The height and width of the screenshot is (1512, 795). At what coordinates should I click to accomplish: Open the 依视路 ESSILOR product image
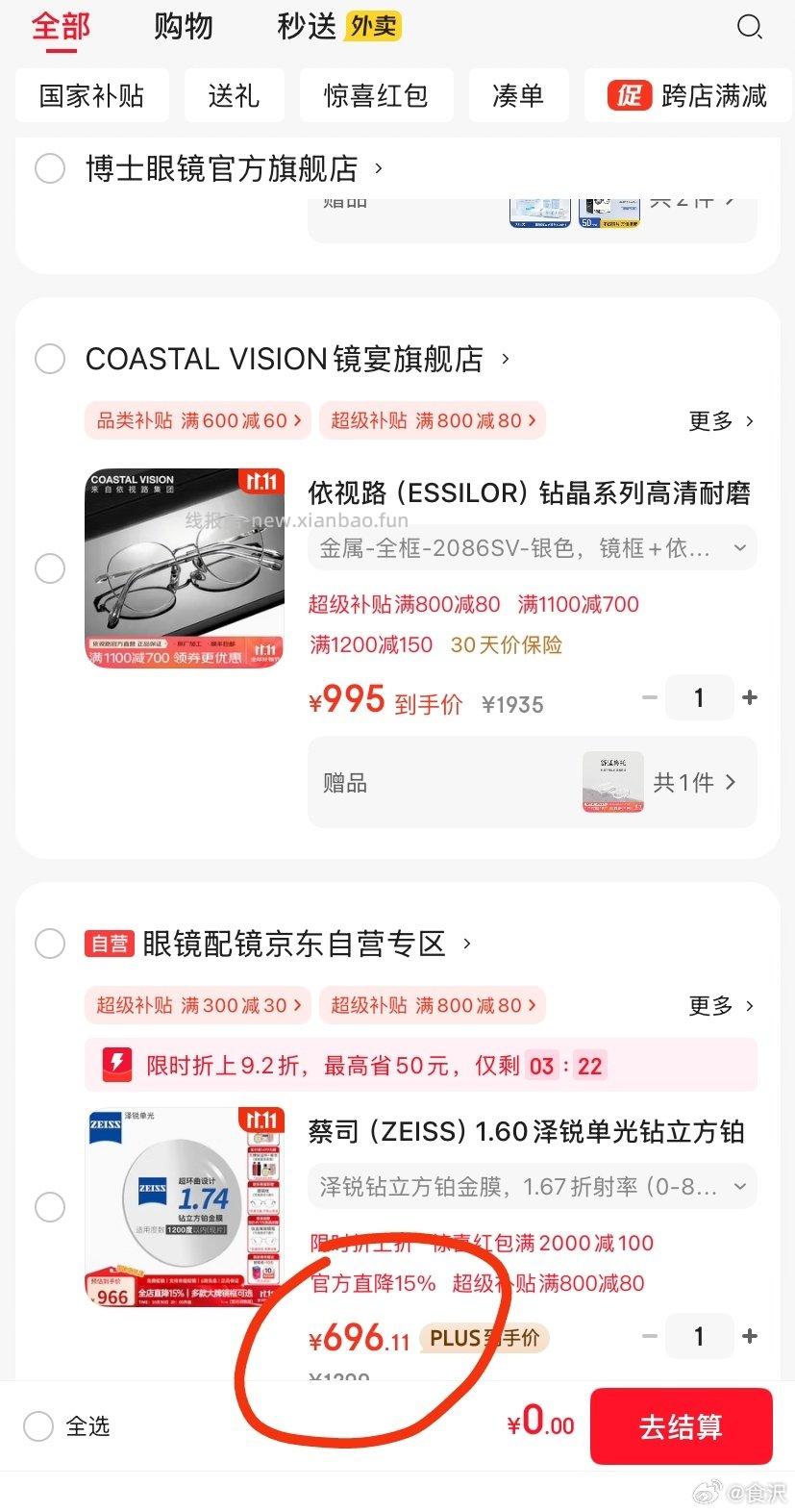tap(185, 567)
